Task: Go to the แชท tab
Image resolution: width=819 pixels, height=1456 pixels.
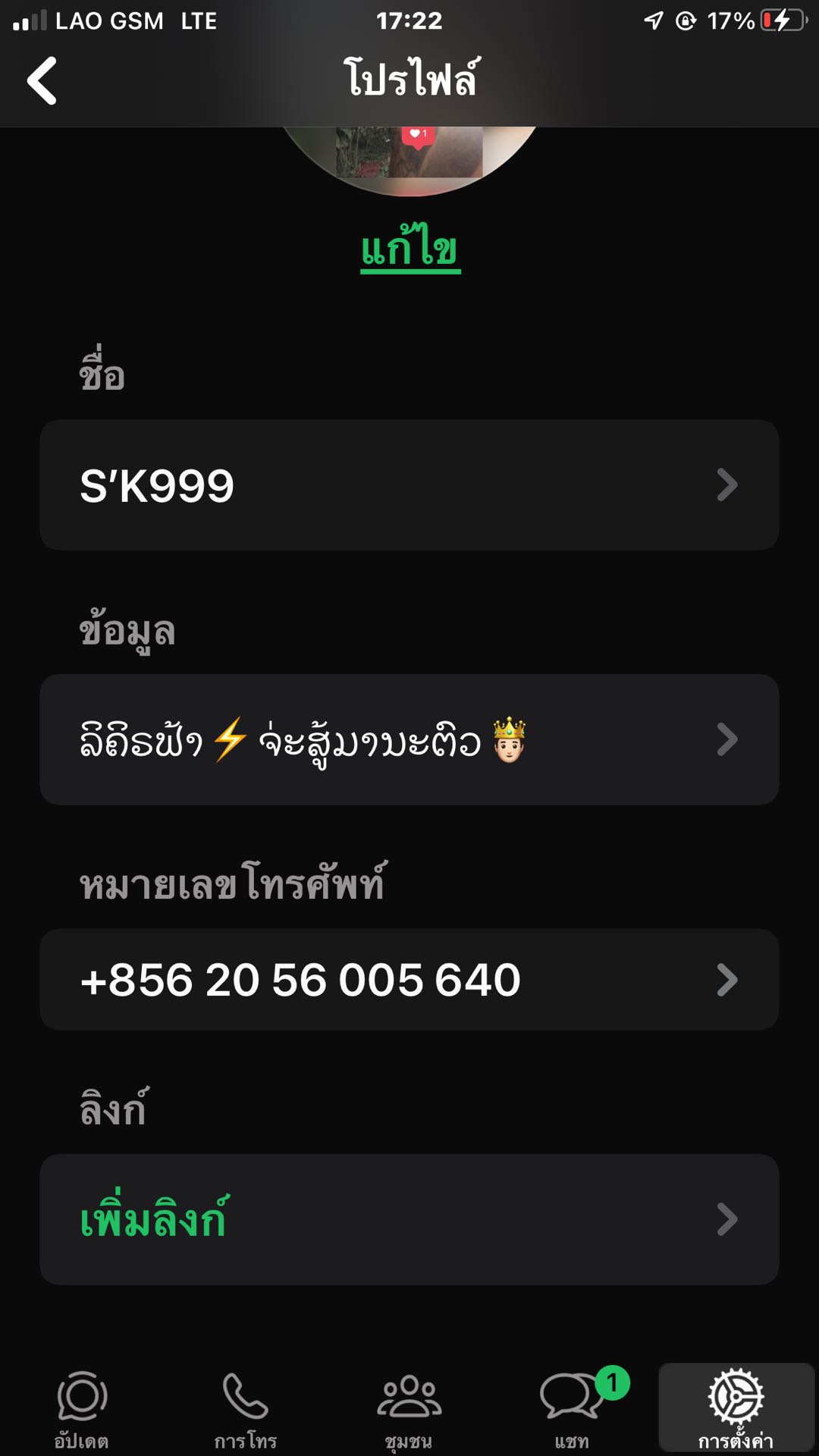Action: [572, 1409]
